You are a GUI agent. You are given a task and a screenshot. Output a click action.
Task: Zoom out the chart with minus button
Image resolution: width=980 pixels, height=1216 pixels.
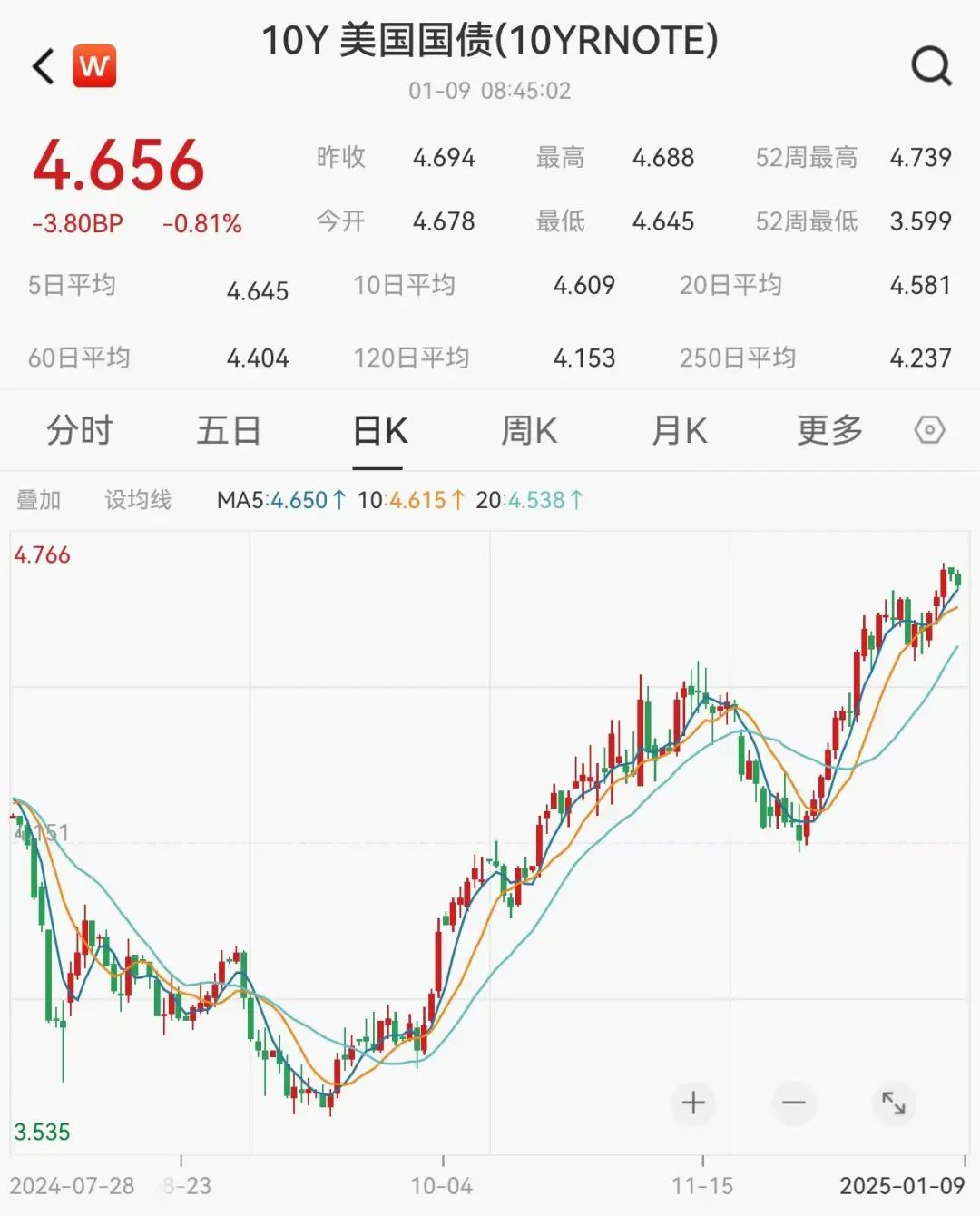[793, 1103]
